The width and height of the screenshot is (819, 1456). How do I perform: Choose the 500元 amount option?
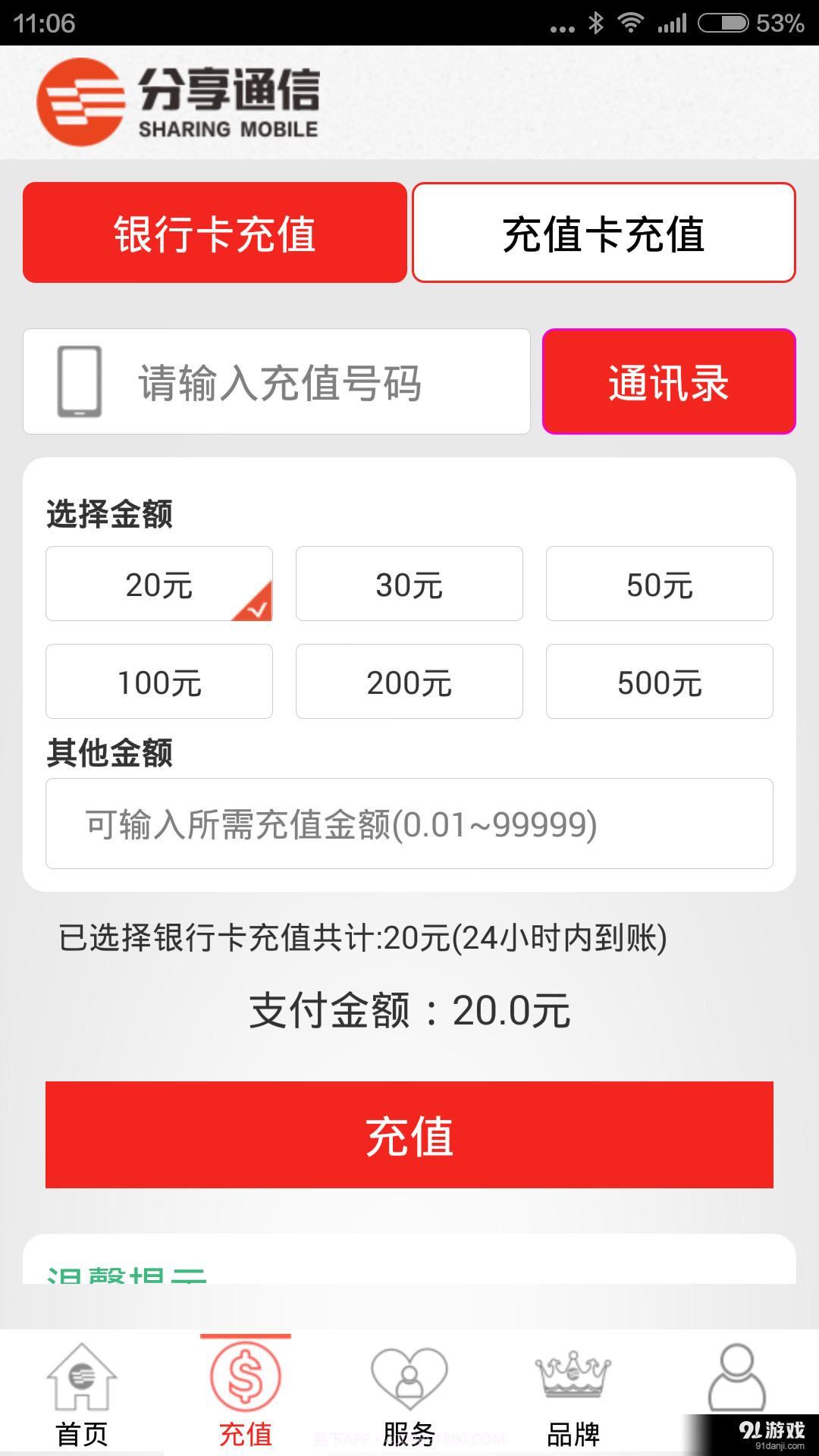click(659, 681)
